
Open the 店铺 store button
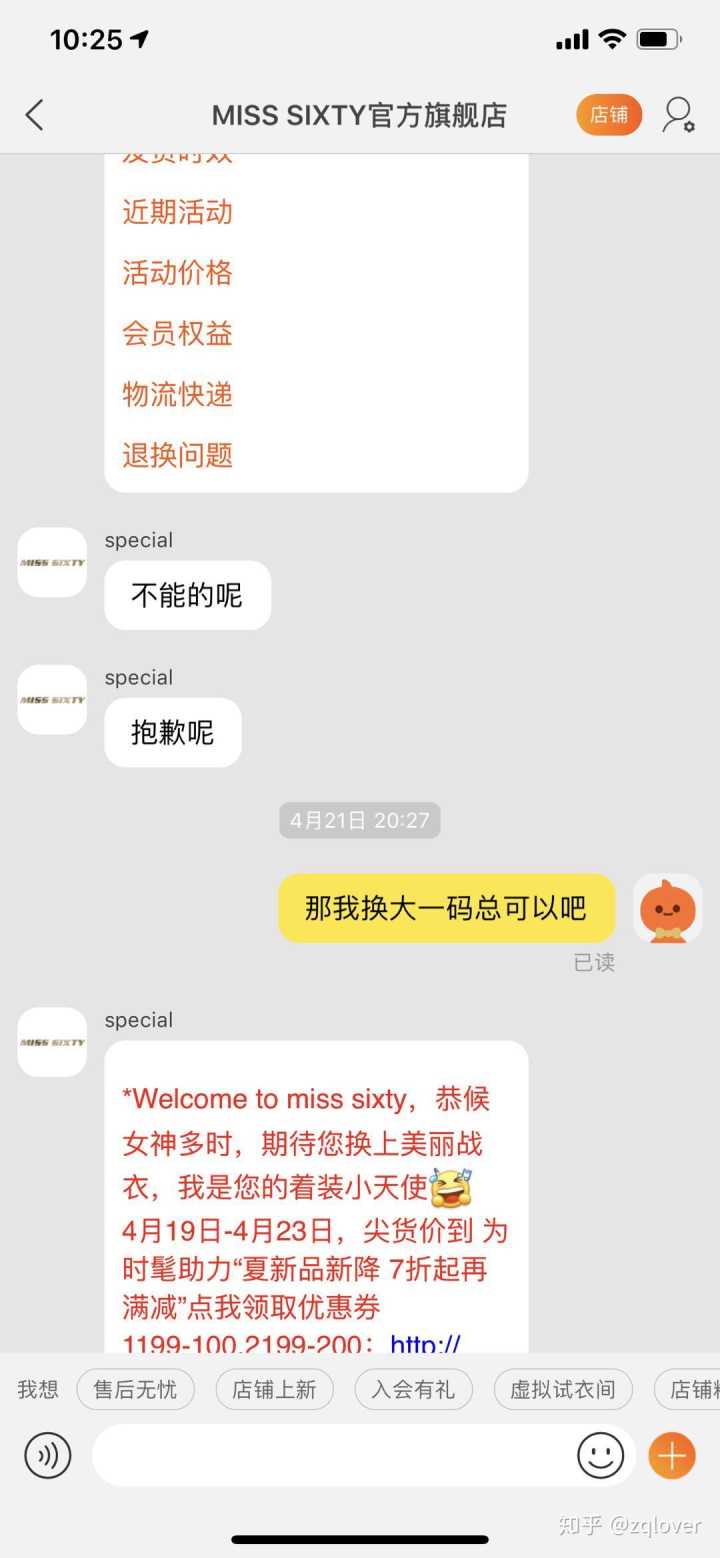[x=608, y=115]
